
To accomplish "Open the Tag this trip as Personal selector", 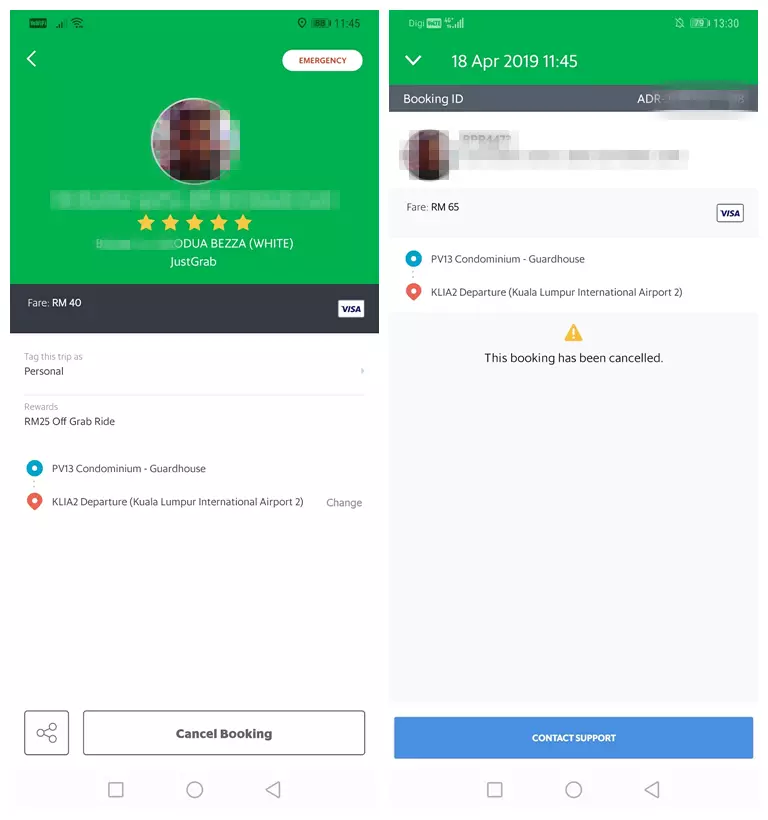I will coord(193,365).
